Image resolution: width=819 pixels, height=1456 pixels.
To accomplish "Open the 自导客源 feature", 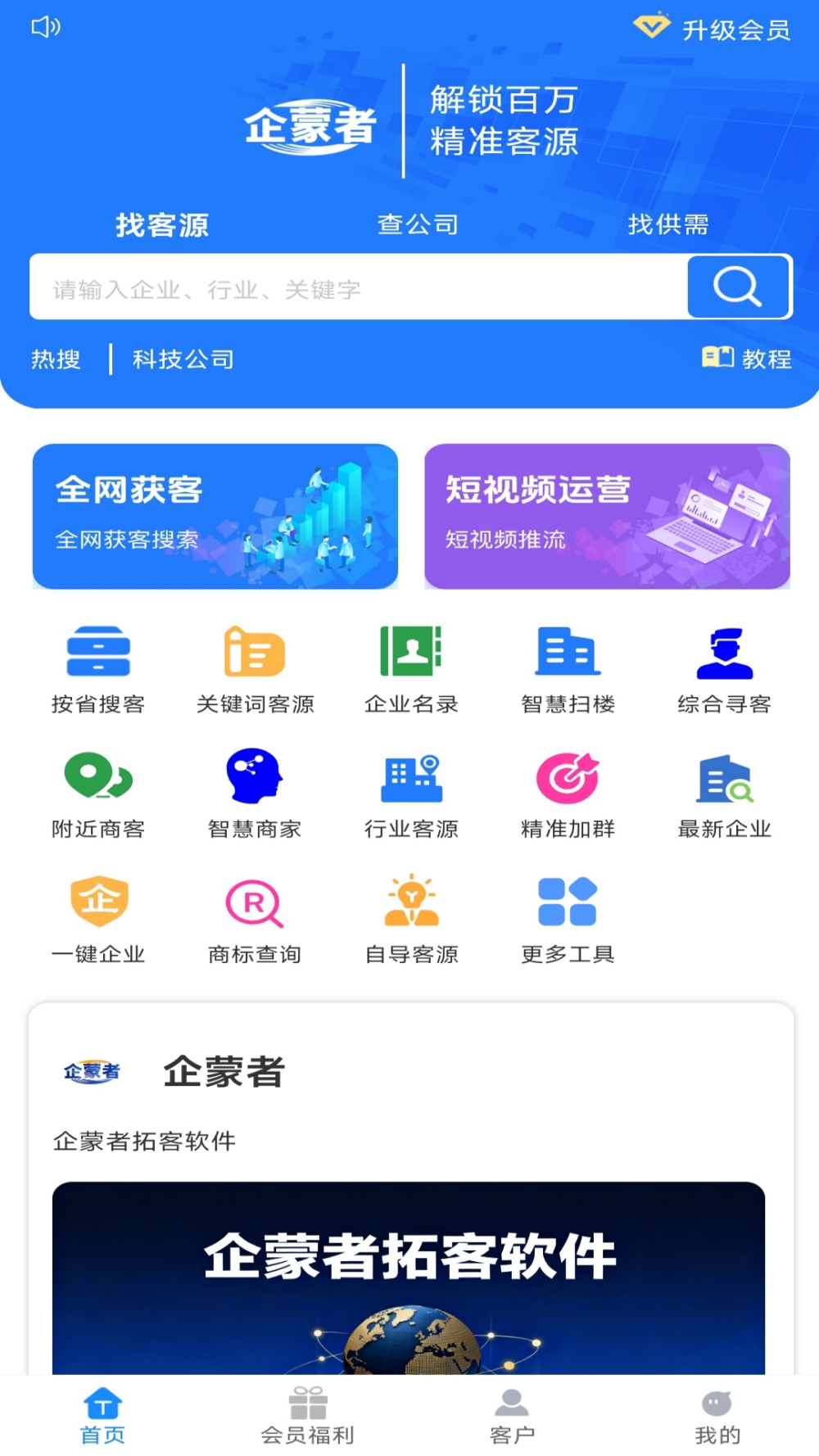I will (410, 916).
